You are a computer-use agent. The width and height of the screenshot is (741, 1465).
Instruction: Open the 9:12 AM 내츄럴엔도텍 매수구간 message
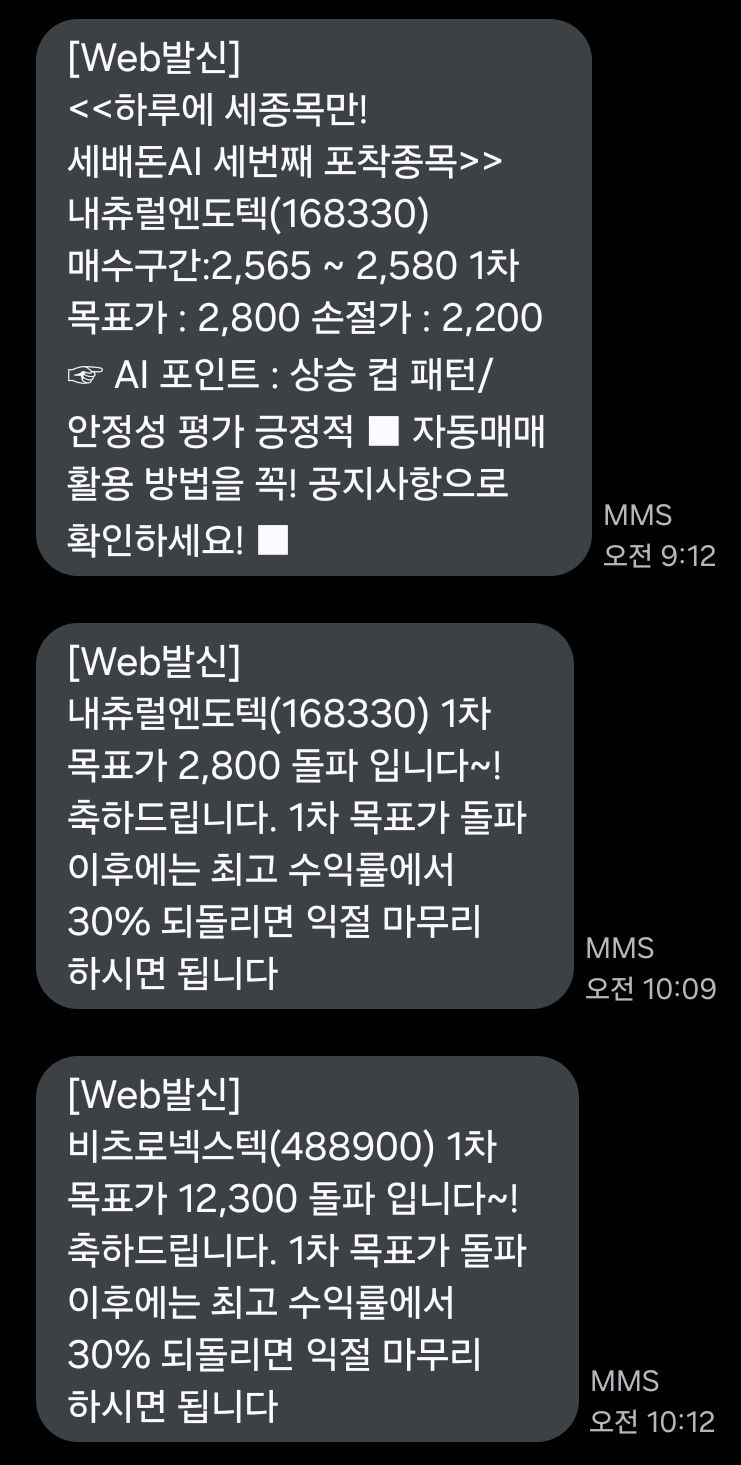point(313,297)
